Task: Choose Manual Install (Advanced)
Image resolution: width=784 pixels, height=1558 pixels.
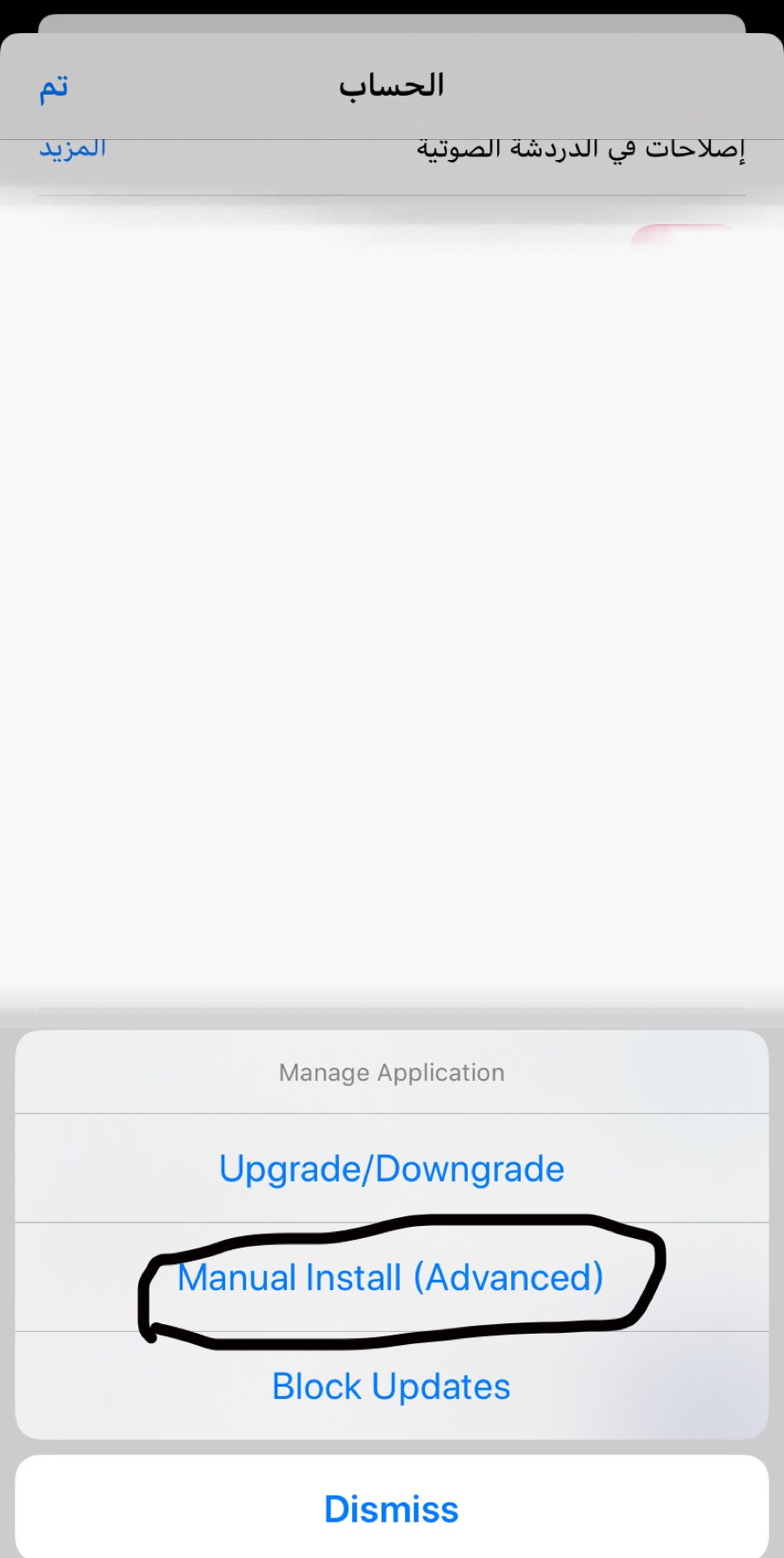Action: point(392,1277)
